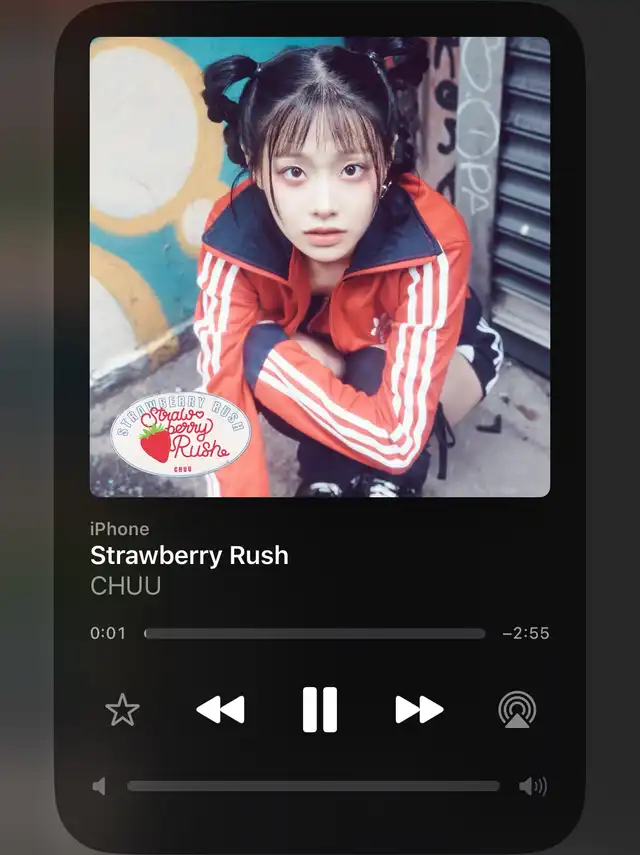Viewport: 640px width, 855px height.
Task: Tap the volume slider
Action: [x=313, y=786]
